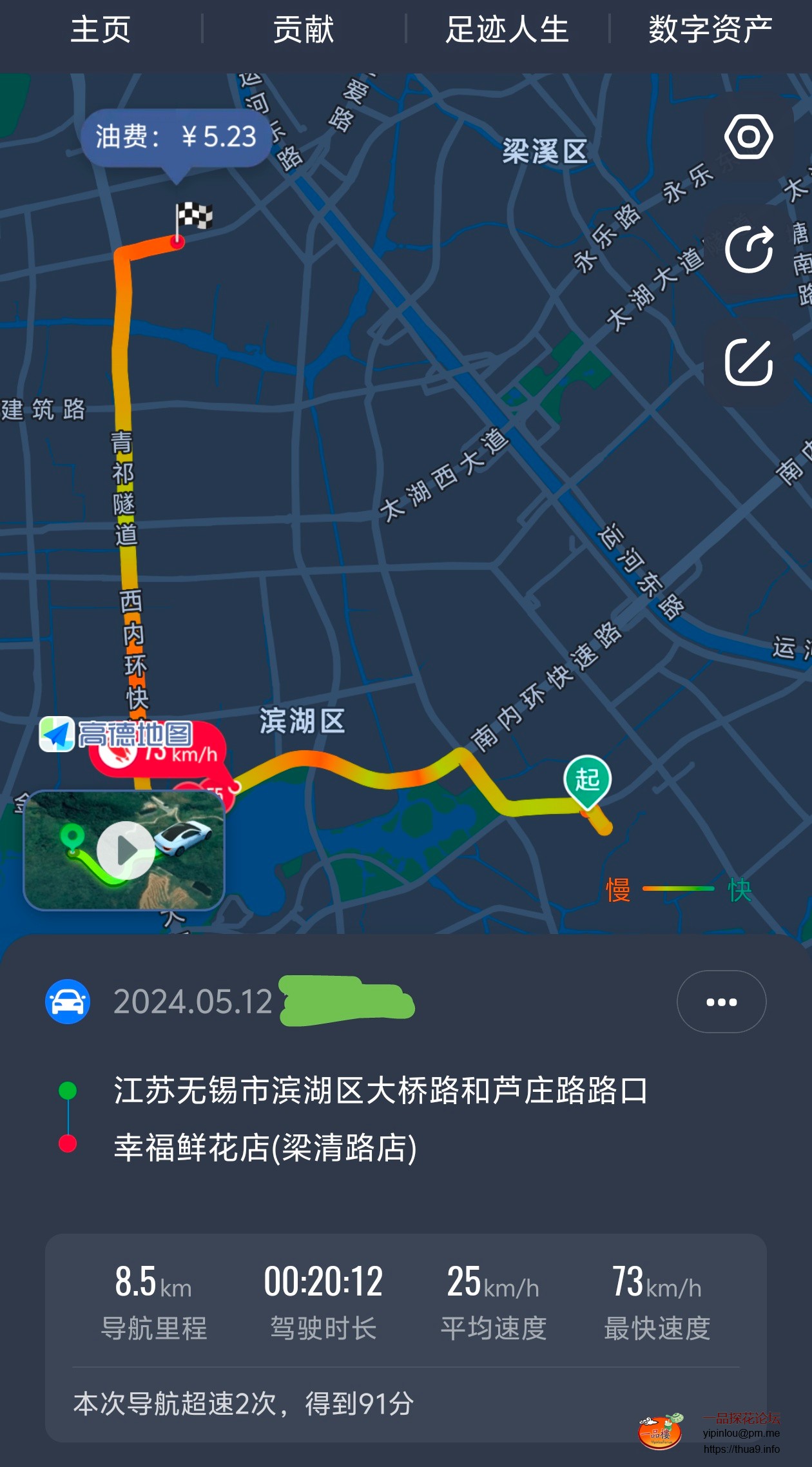The height and width of the screenshot is (1467, 812).
Task: Select the blue car trip icon
Action: 67,1002
